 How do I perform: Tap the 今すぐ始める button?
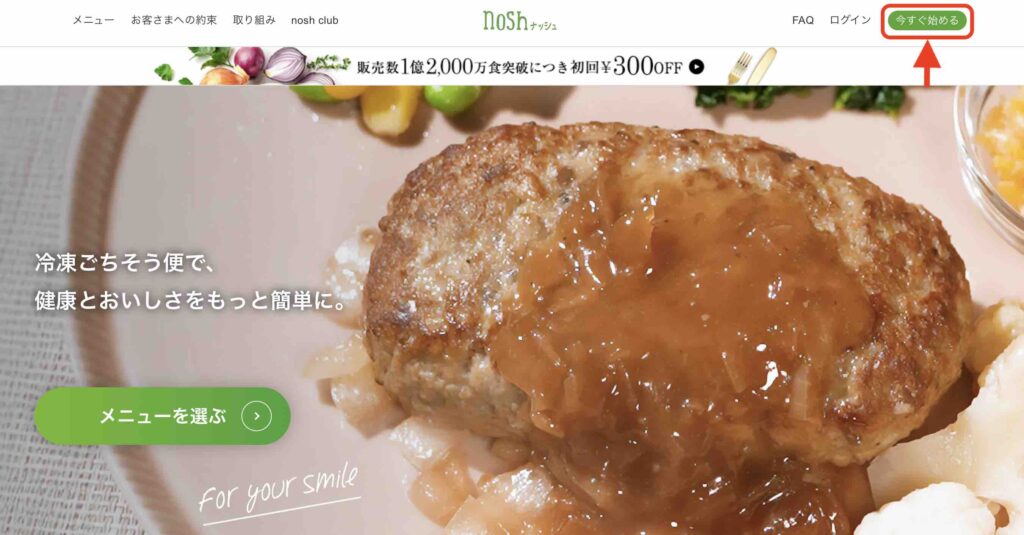pos(927,20)
